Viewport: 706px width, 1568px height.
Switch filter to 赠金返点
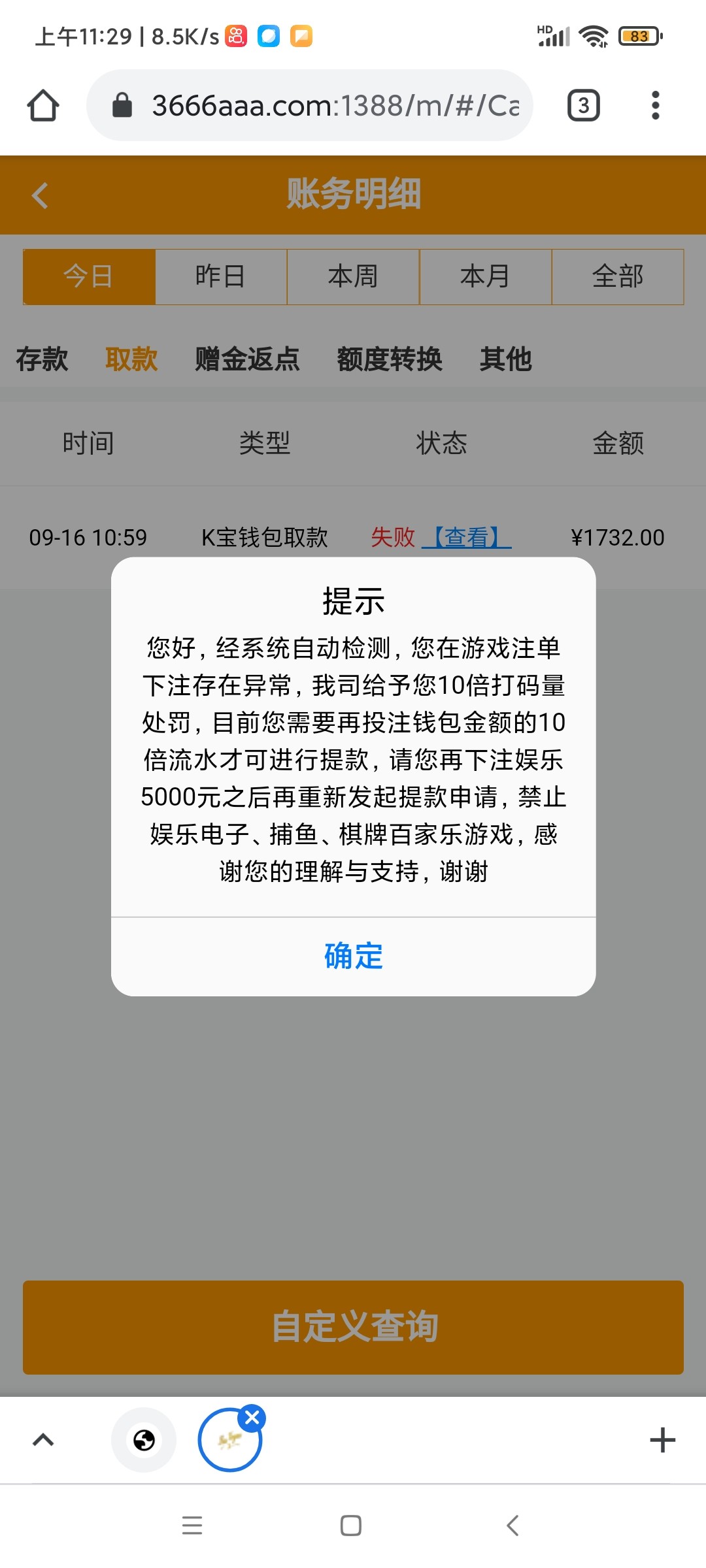[x=246, y=359]
